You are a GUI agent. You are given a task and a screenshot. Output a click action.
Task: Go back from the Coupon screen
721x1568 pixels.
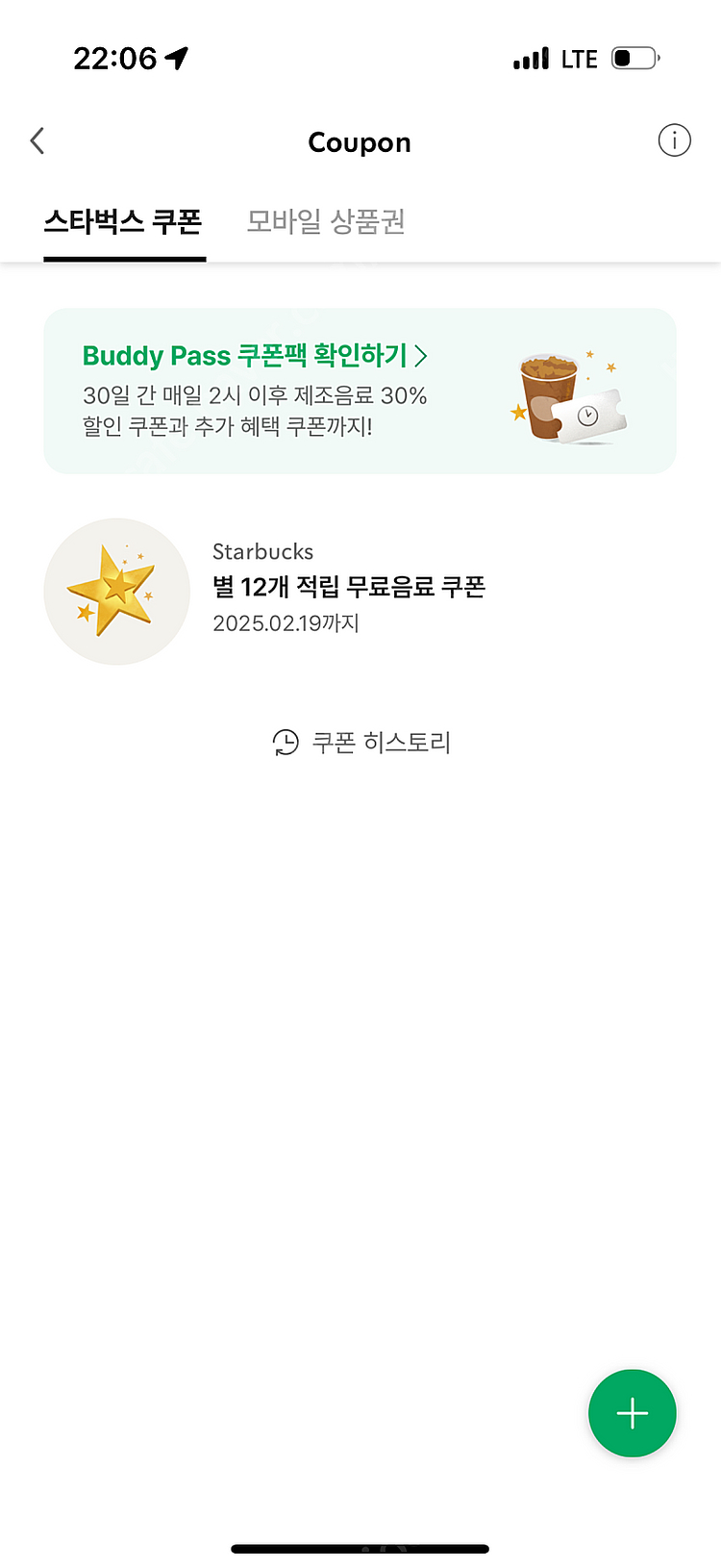(37, 141)
